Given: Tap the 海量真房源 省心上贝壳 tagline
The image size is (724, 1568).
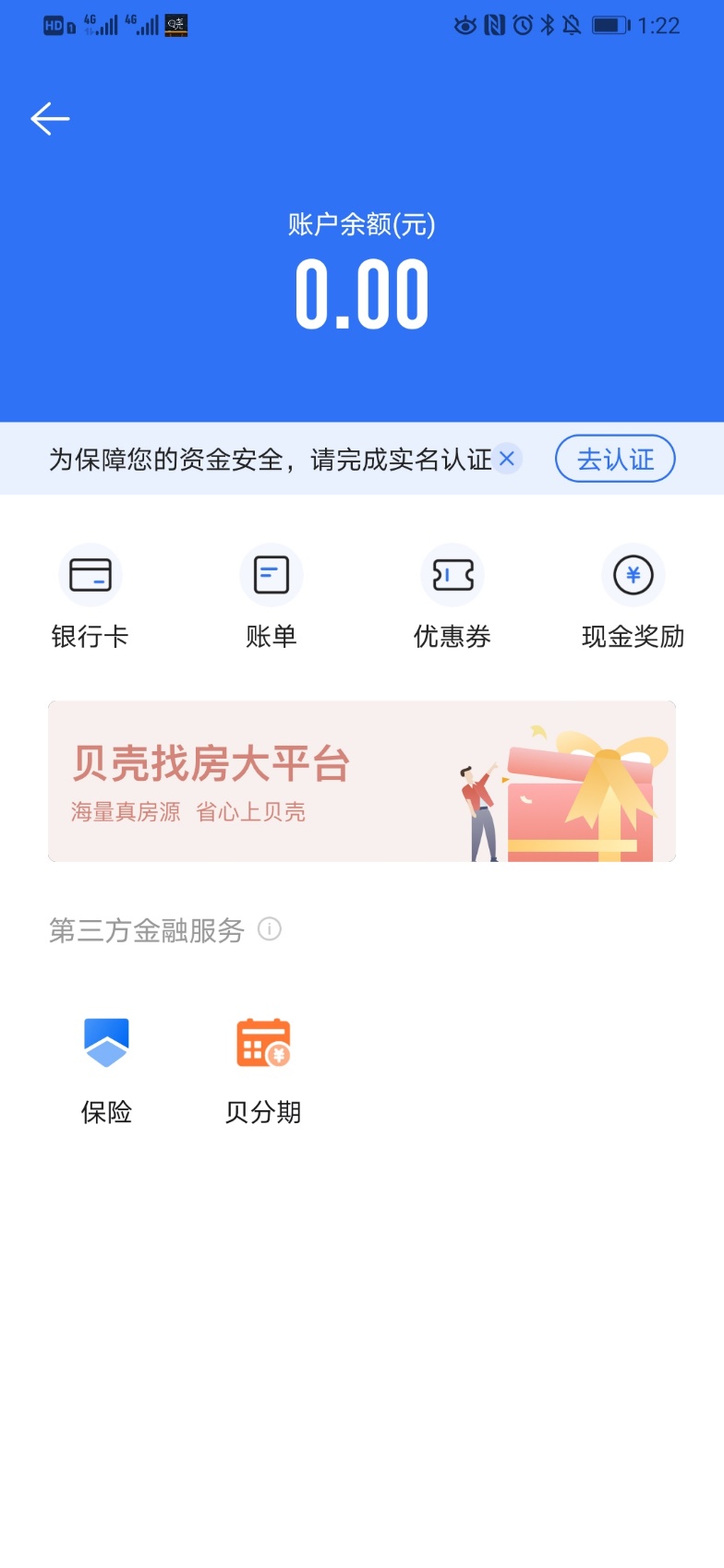Looking at the screenshot, I should 190,811.
